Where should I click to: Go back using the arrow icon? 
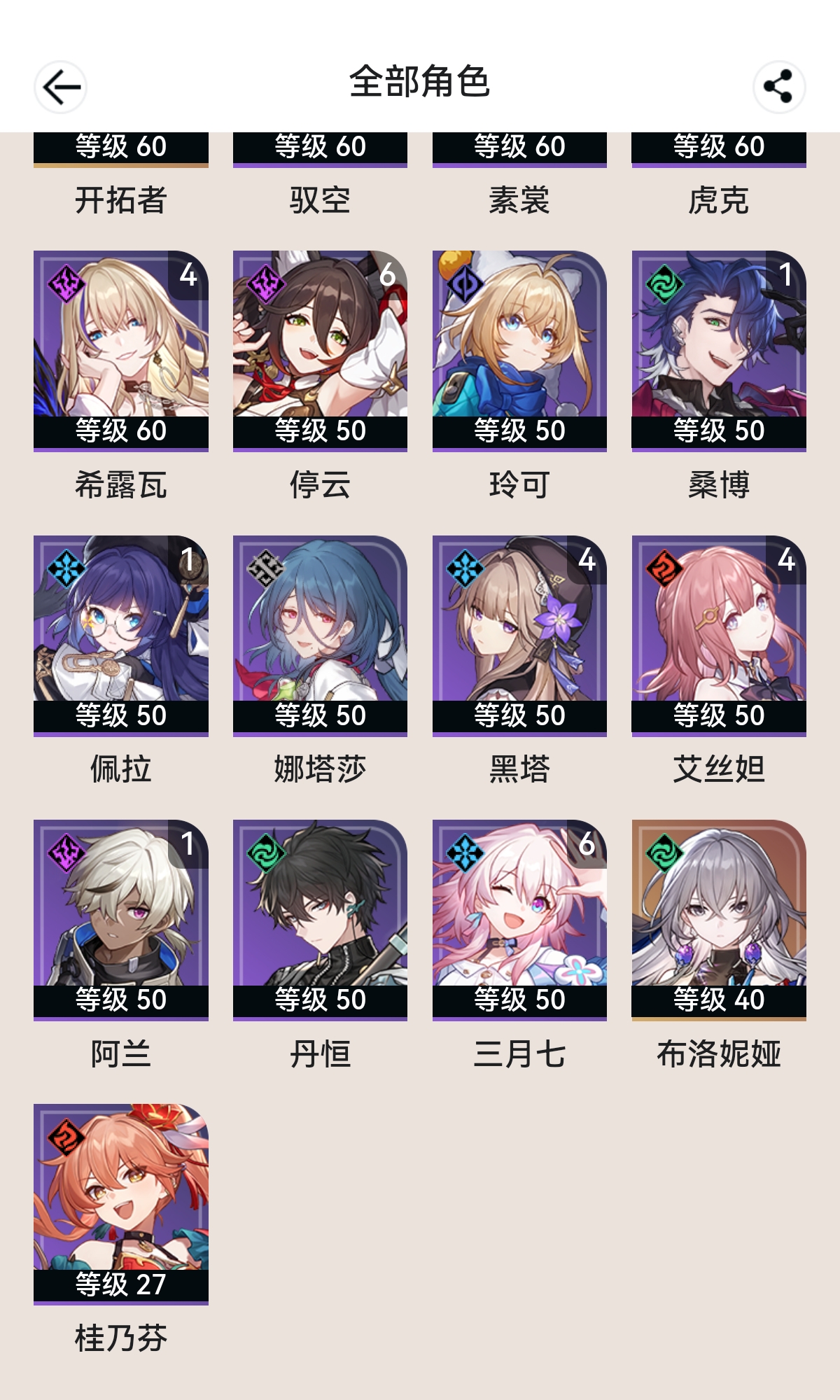(x=61, y=87)
